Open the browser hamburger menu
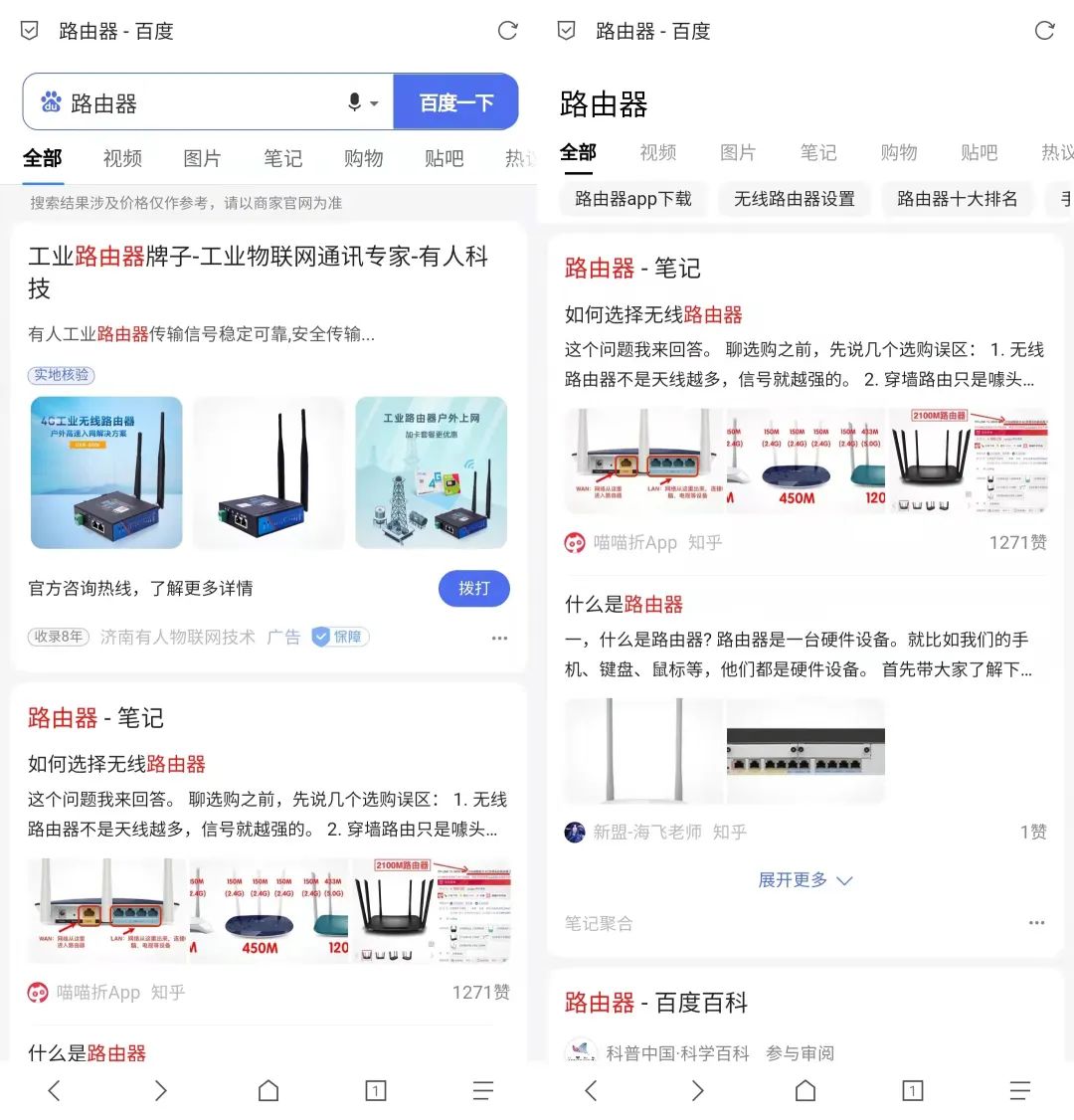This screenshot has height=1120, width=1074. (483, 1090)
